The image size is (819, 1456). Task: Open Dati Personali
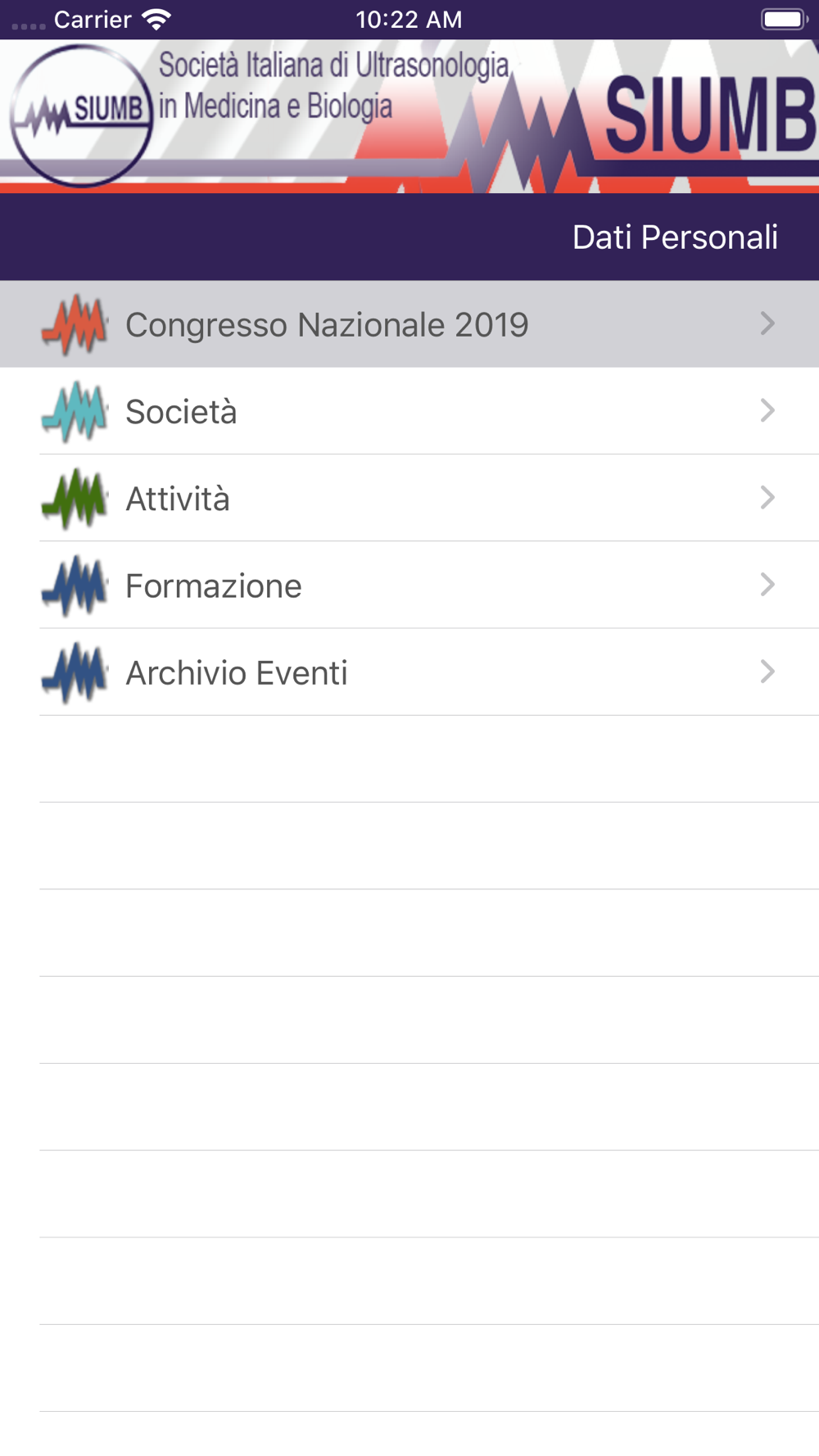pyautogui.click(x=675, y=237)
